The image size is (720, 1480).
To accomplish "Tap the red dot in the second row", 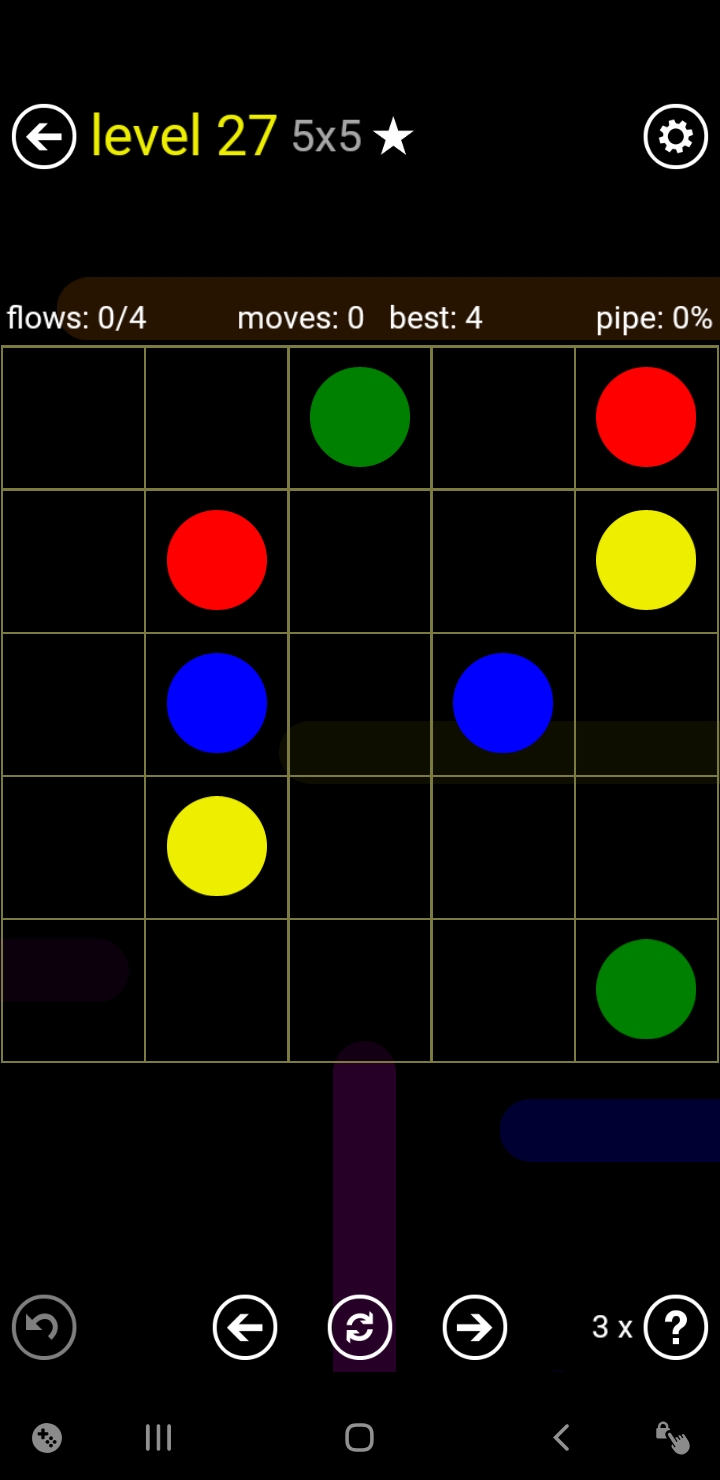I will pos(217,560).
